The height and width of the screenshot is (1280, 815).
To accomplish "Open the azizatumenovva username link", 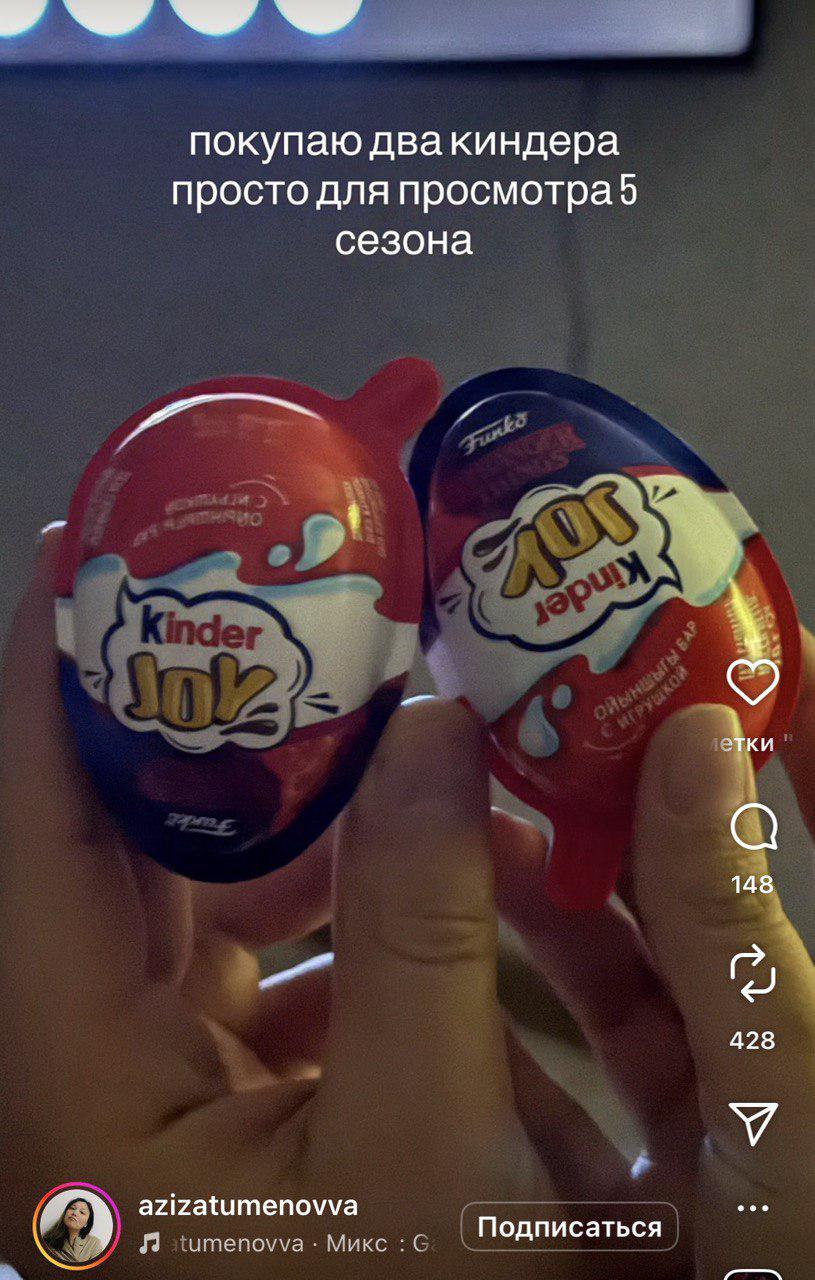I will (247, 1205).
